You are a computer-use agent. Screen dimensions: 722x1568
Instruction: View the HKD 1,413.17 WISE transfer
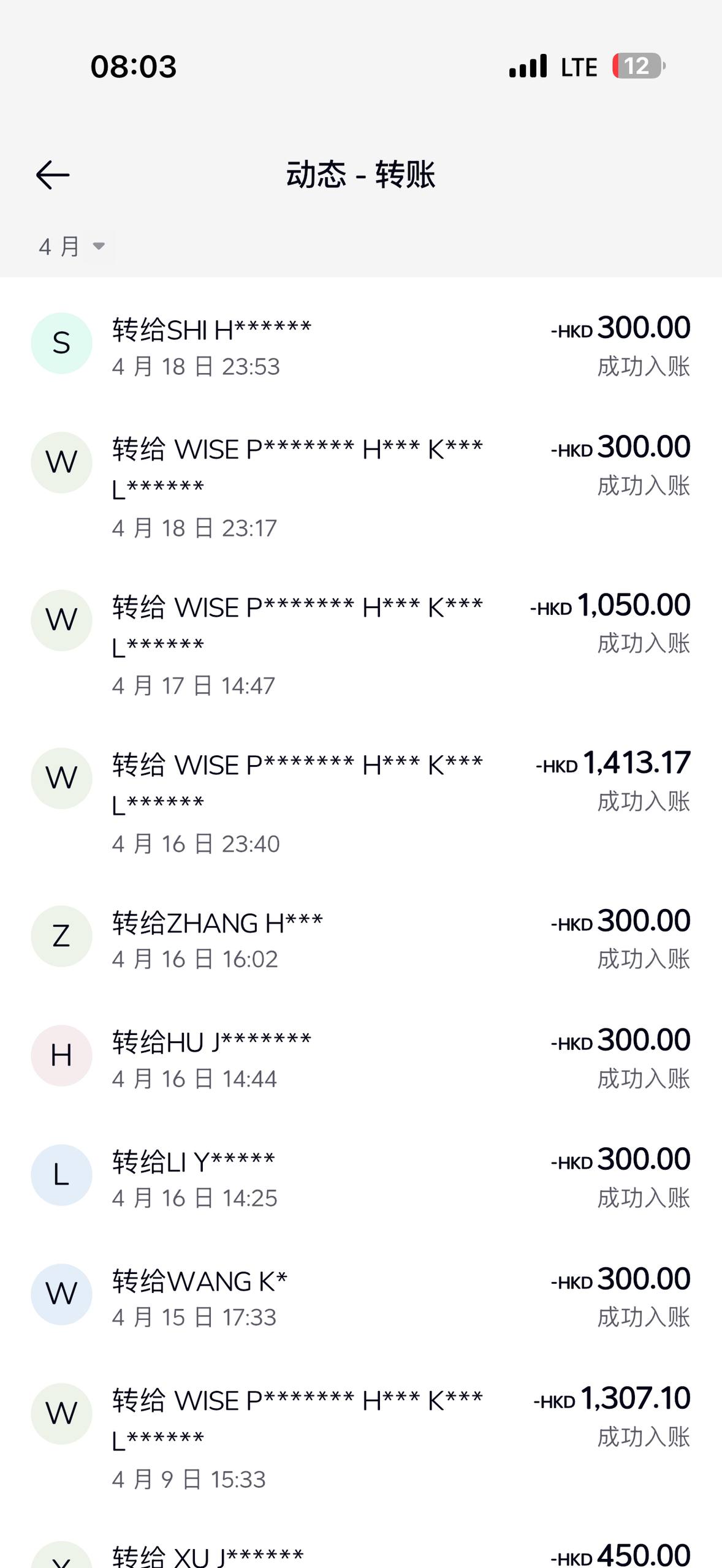[361, 802]
